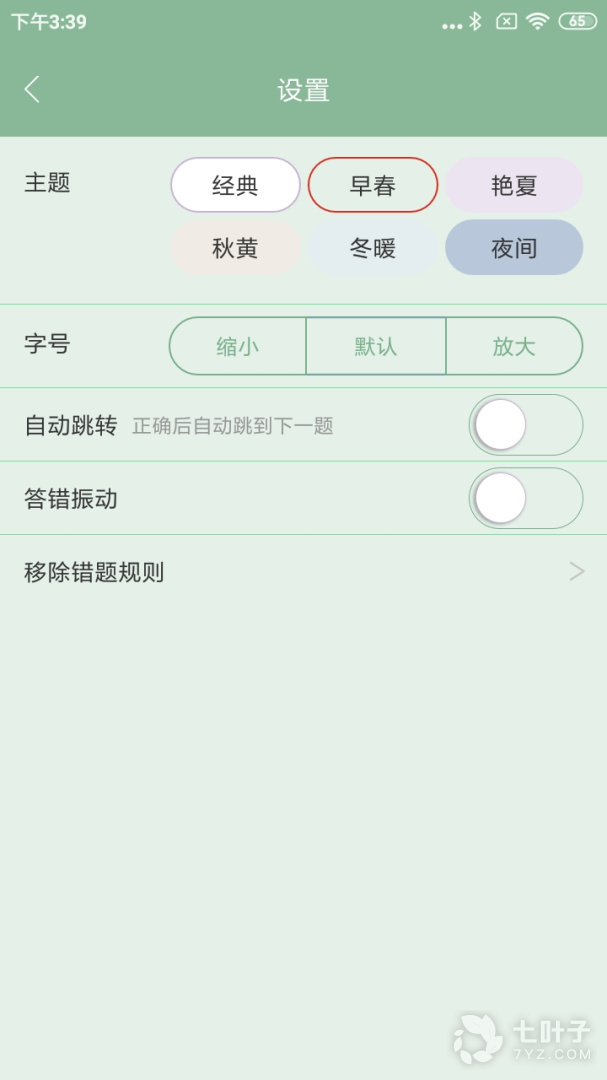Apply the 艳夏 theme
Image resolution: width=607 pixels, height=1080 pixels.
(514, 185)
